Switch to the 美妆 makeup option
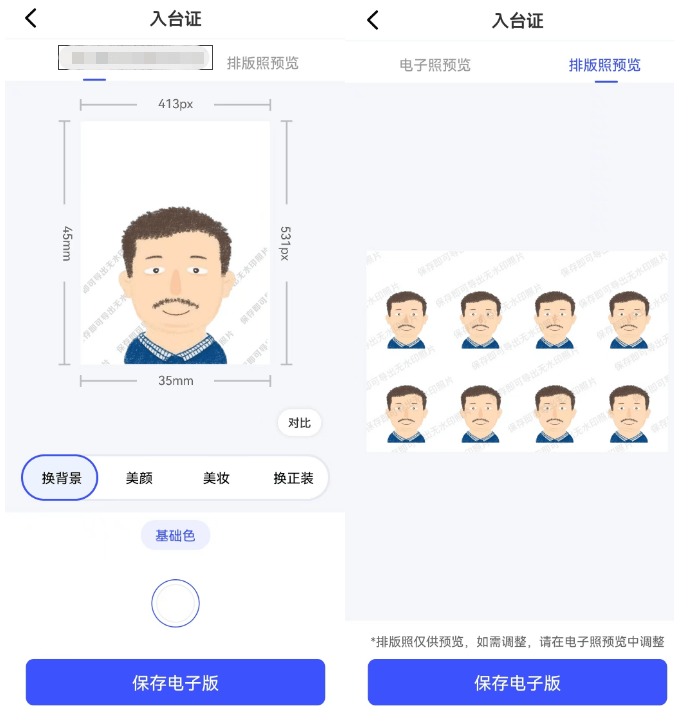This screenshot has width=674, height=717. [x=216, y=478]
